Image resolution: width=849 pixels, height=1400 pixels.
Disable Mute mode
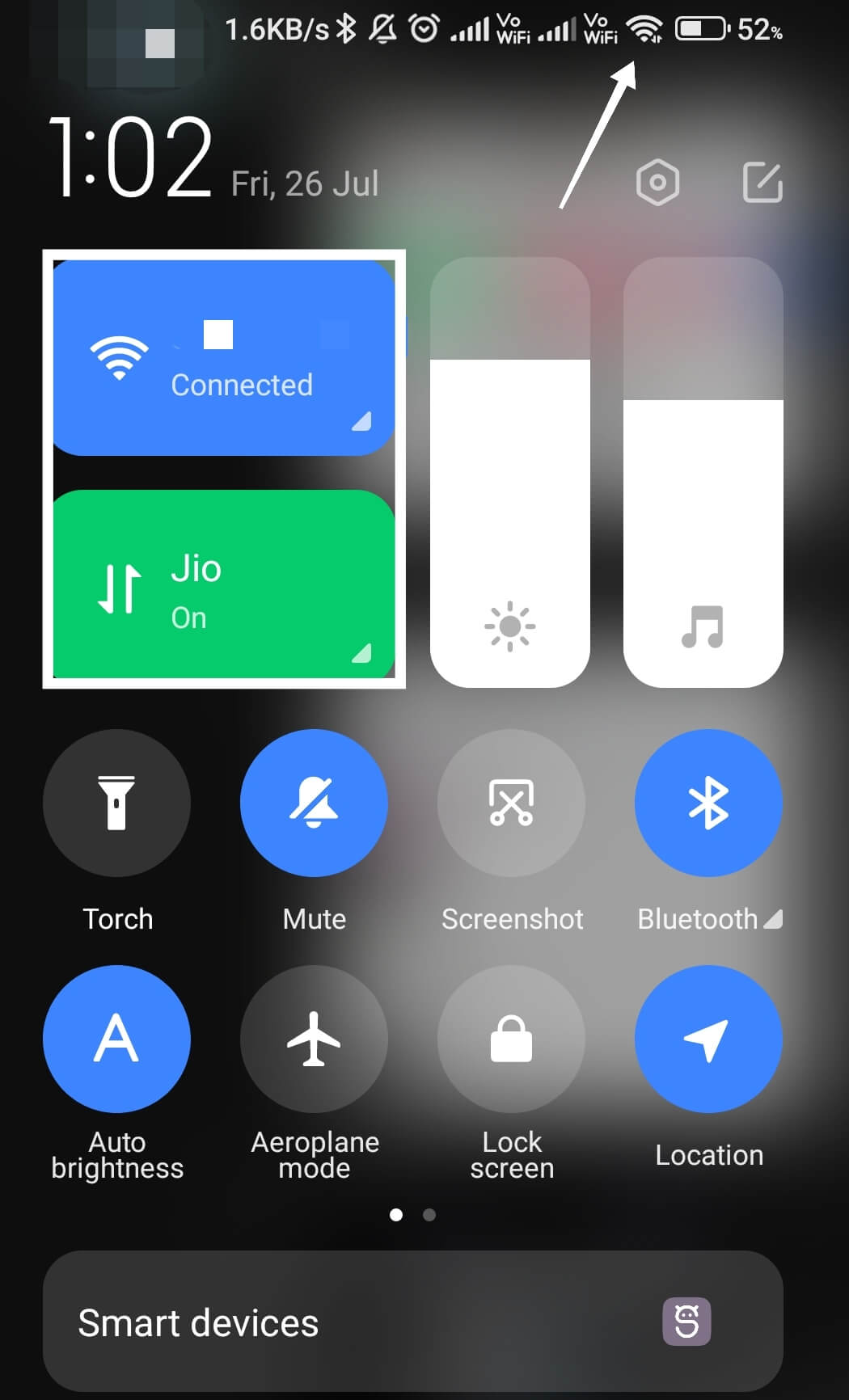tap(314, 803)
